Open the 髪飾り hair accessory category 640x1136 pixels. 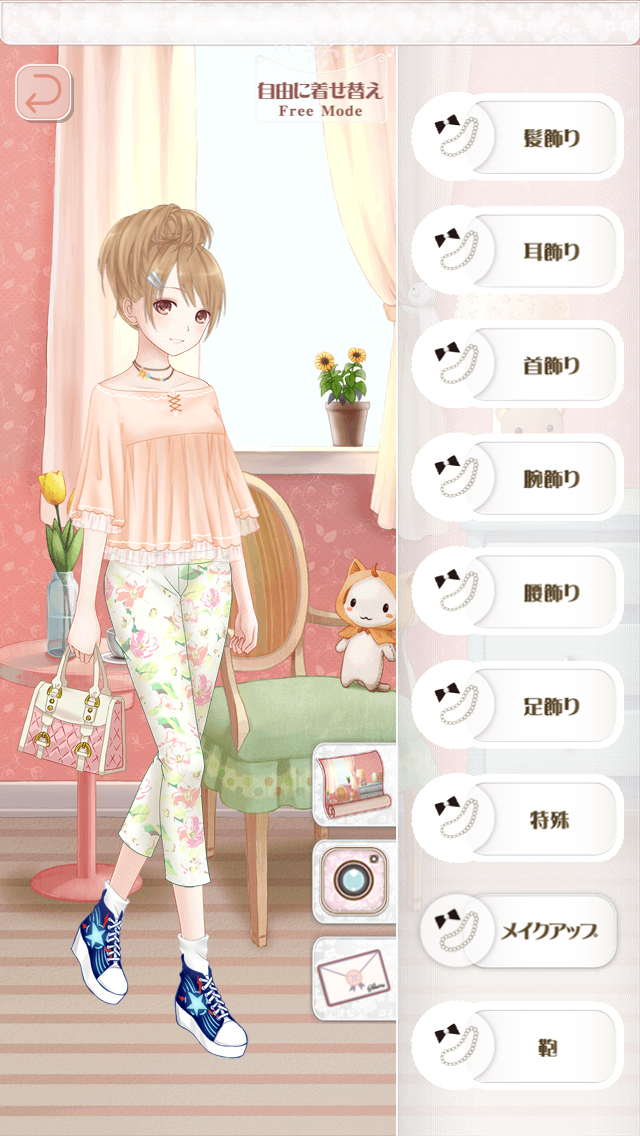point(518,137)
